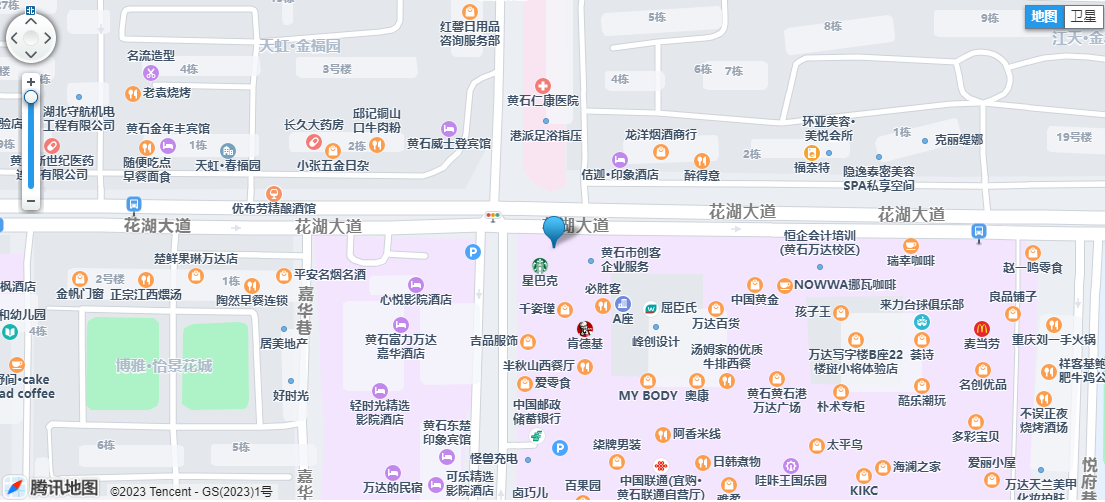Zoom out using the minus button
The width and height of the screenshot is (1105, 502).
coord(31,200)
